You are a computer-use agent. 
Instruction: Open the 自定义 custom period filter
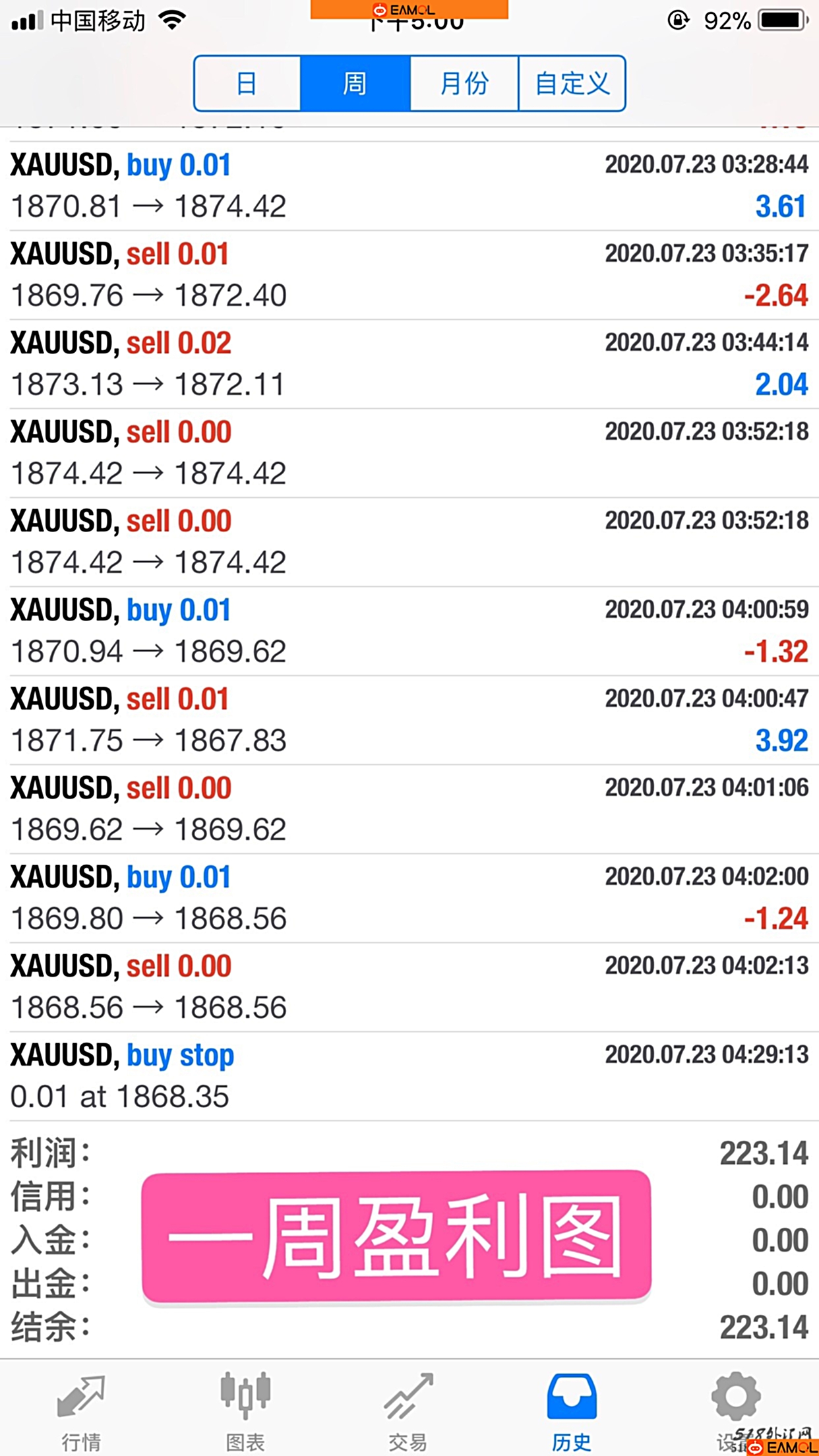(x=572, y=84)
